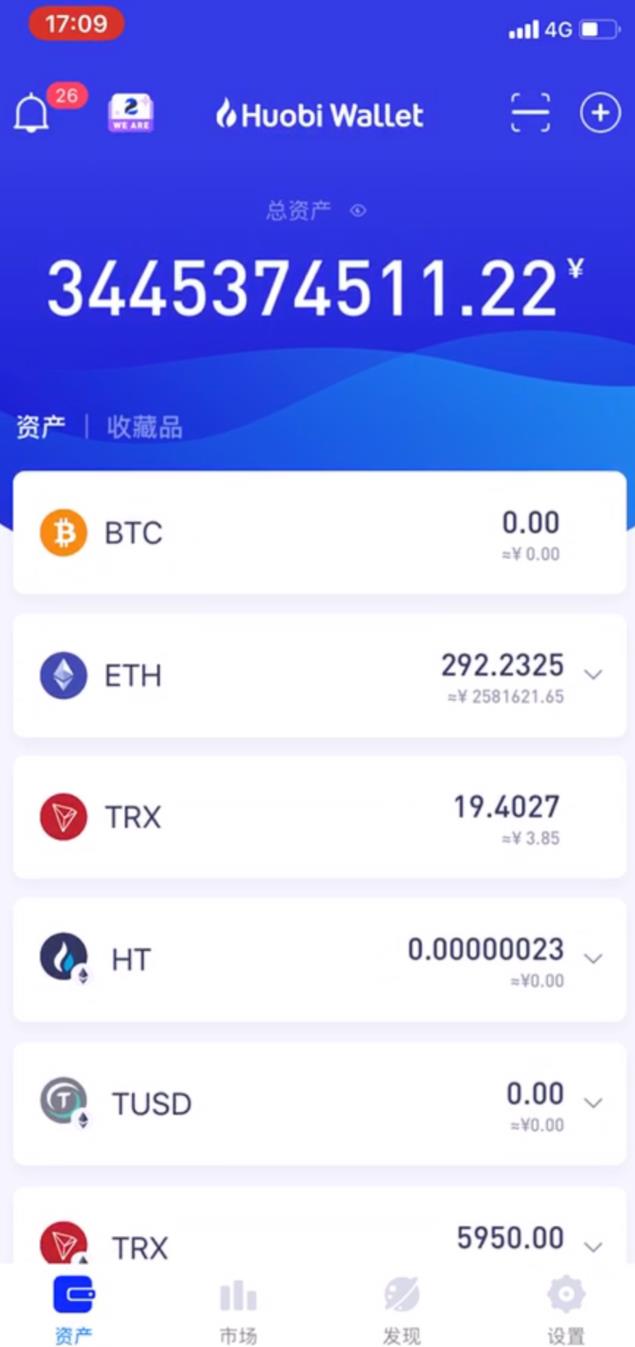Tap the plus icon to add asset
Image resolution: width=635 pixels, height=1347 pixels.
point(600,114)
